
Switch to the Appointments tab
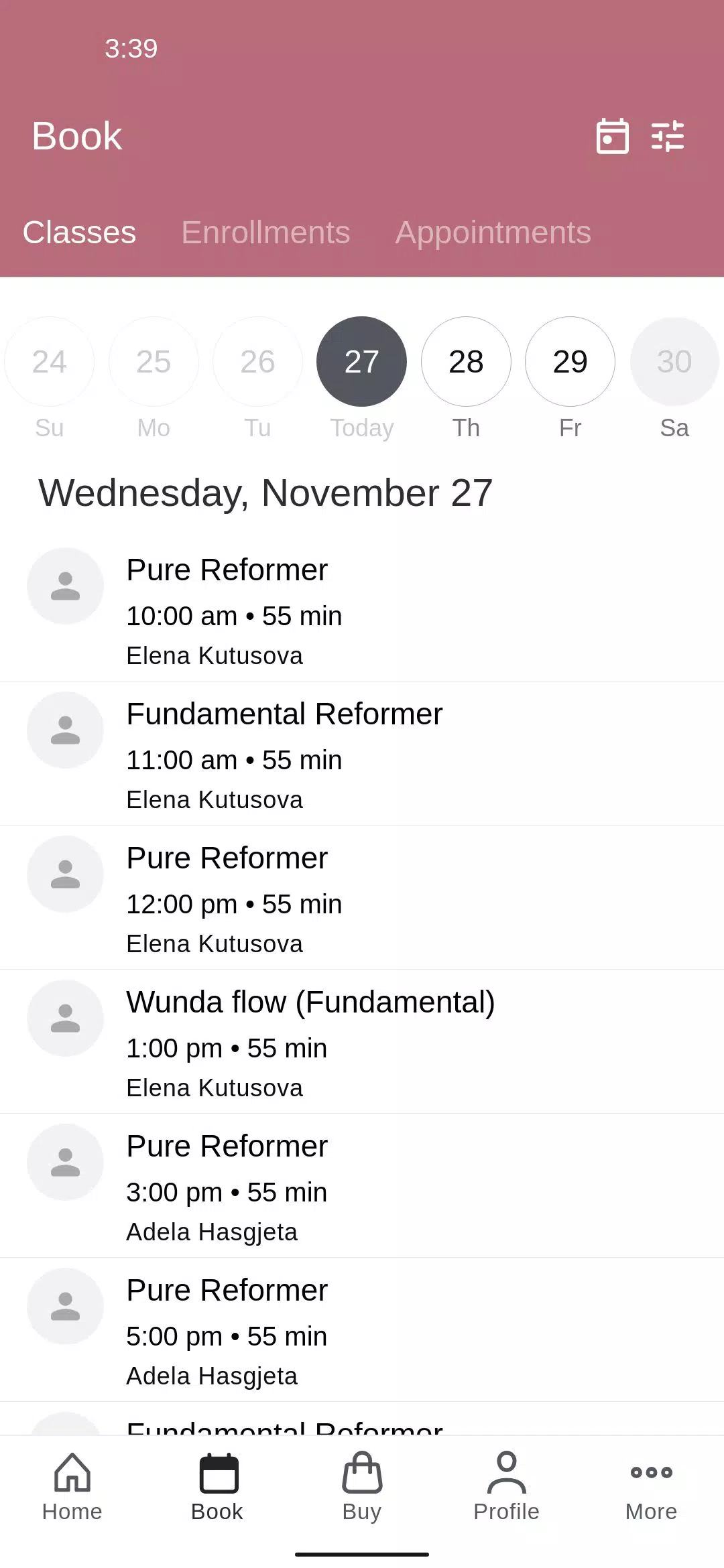(493, 233)
